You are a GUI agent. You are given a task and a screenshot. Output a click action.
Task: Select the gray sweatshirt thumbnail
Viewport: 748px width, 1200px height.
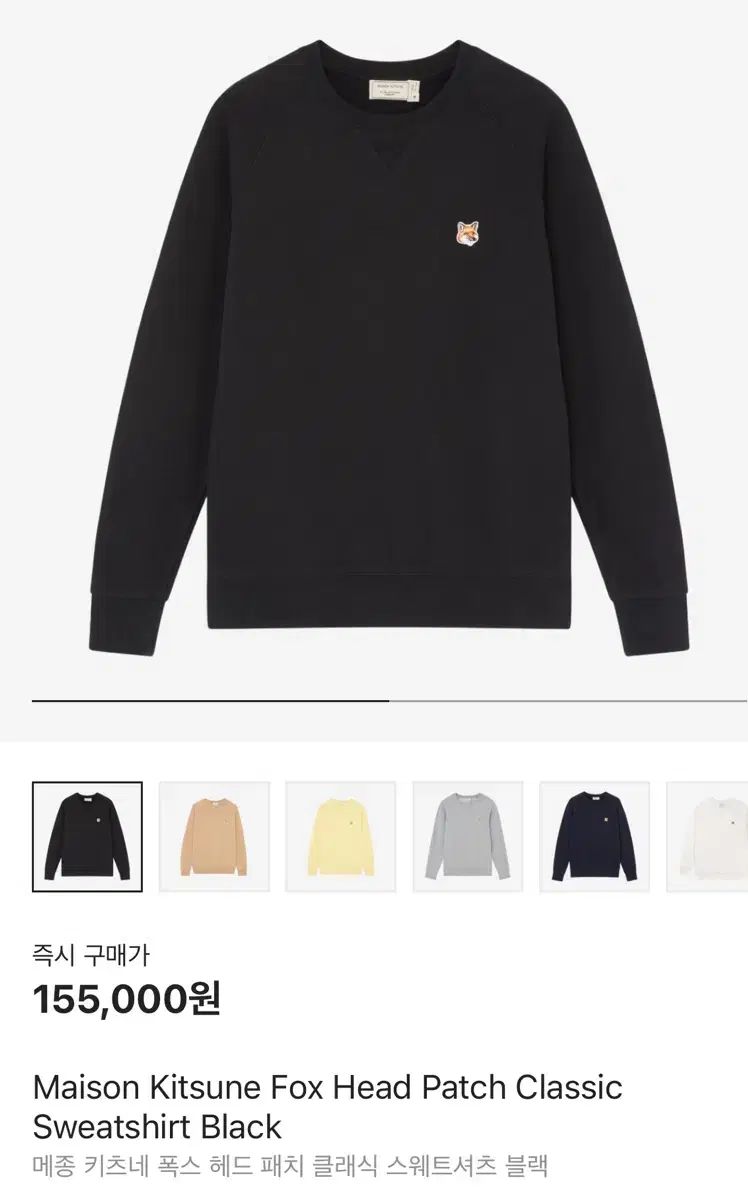pos(468,836)
